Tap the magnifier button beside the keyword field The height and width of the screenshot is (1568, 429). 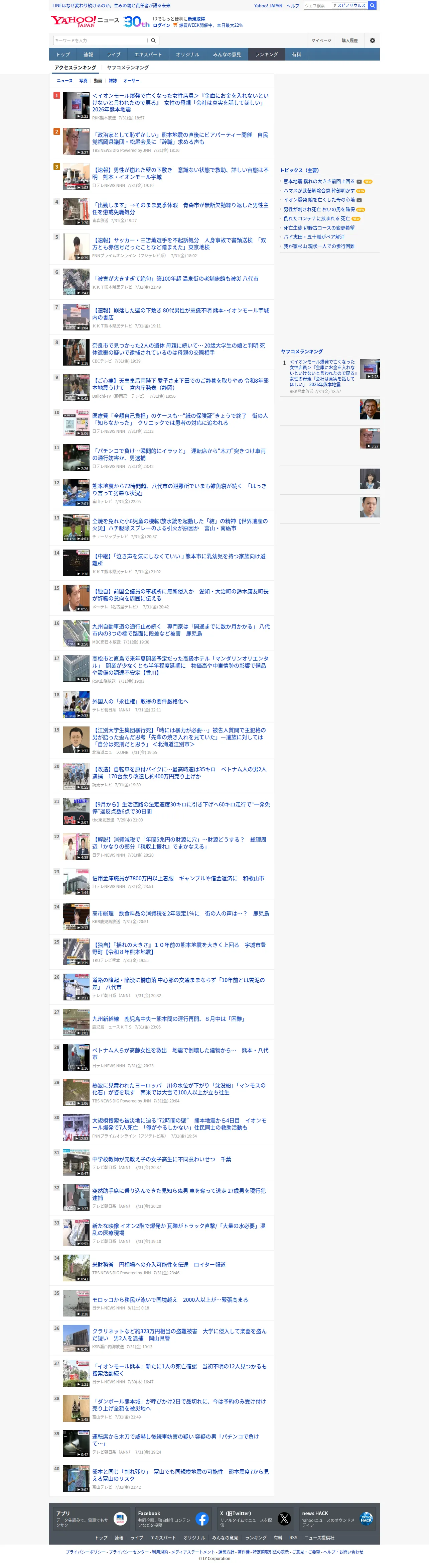[153, 40]
